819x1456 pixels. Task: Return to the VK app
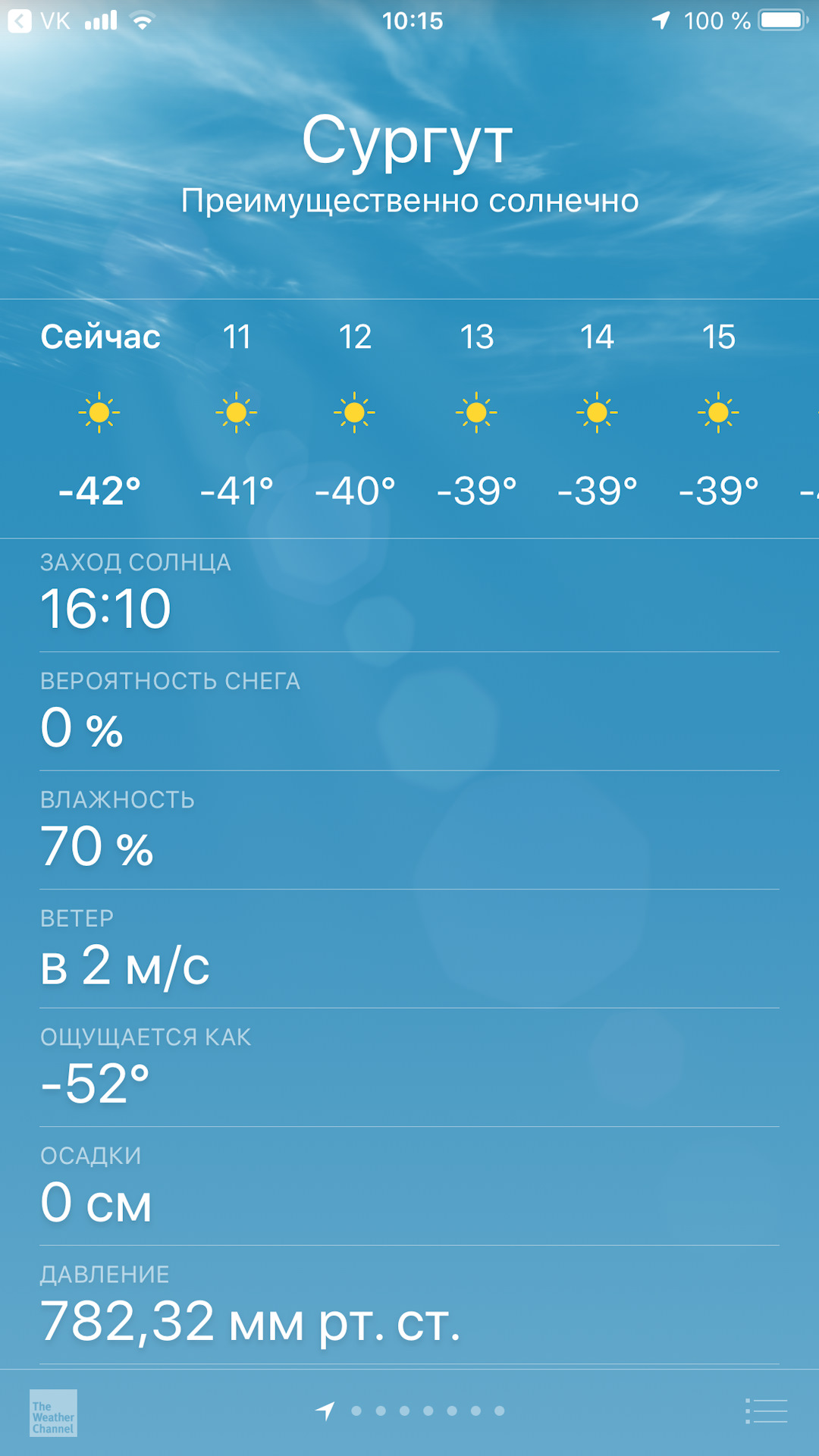click(x=39, y=20)
